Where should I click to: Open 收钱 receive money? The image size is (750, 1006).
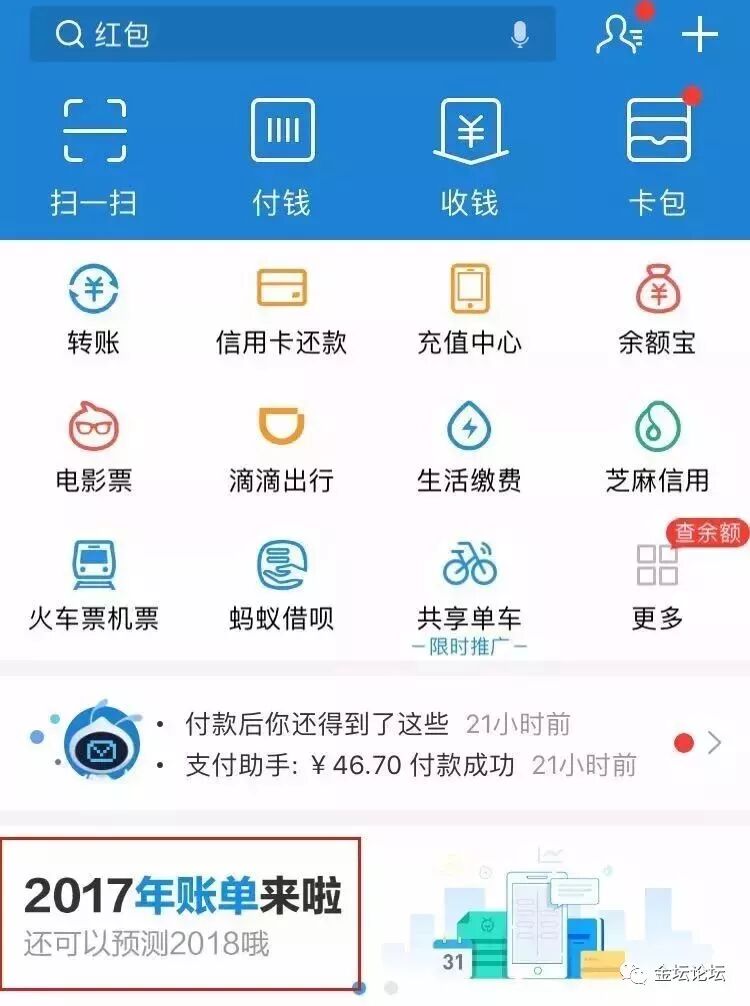pos(470,155)
